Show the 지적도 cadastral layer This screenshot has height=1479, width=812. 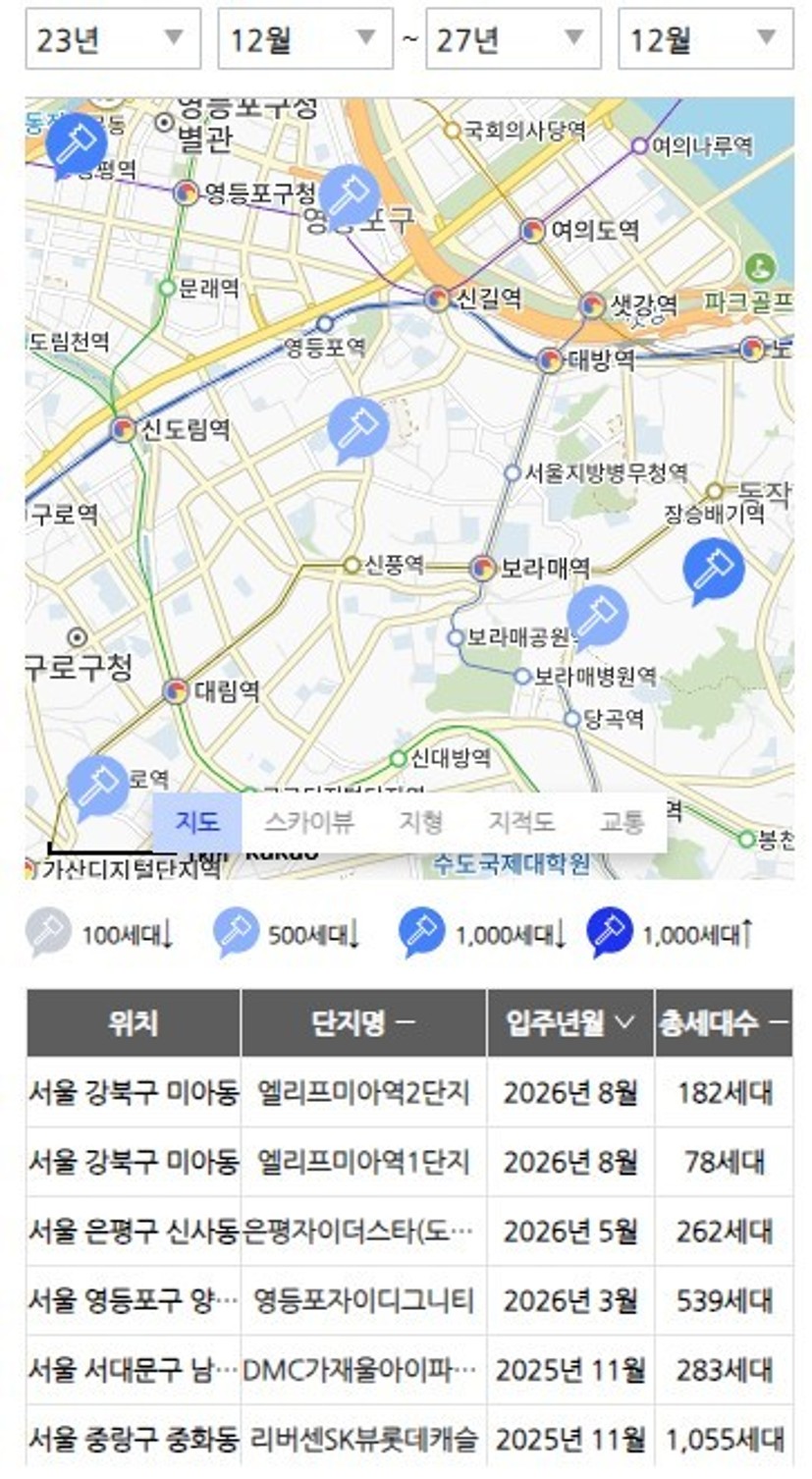[x=520, y=822]
